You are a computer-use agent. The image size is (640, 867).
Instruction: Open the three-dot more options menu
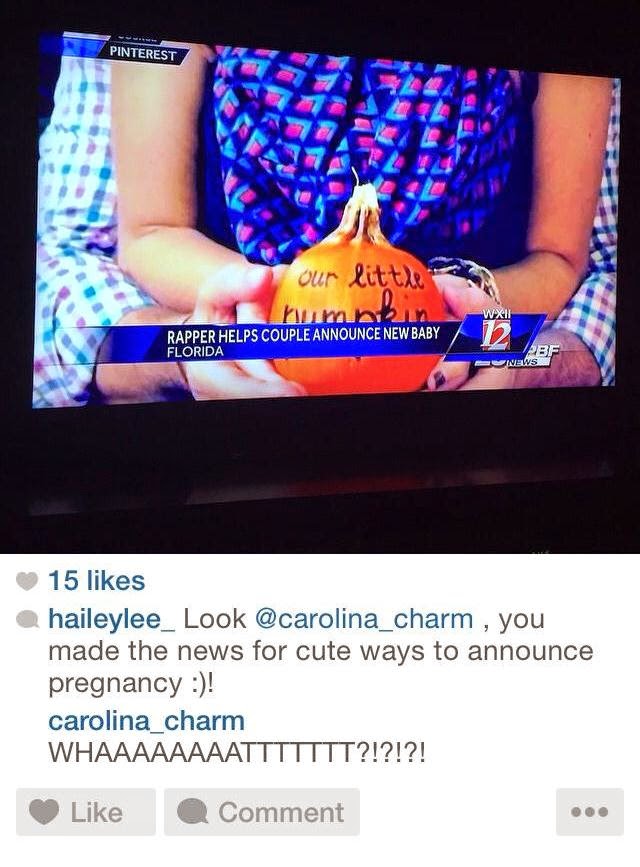point(589,812)
